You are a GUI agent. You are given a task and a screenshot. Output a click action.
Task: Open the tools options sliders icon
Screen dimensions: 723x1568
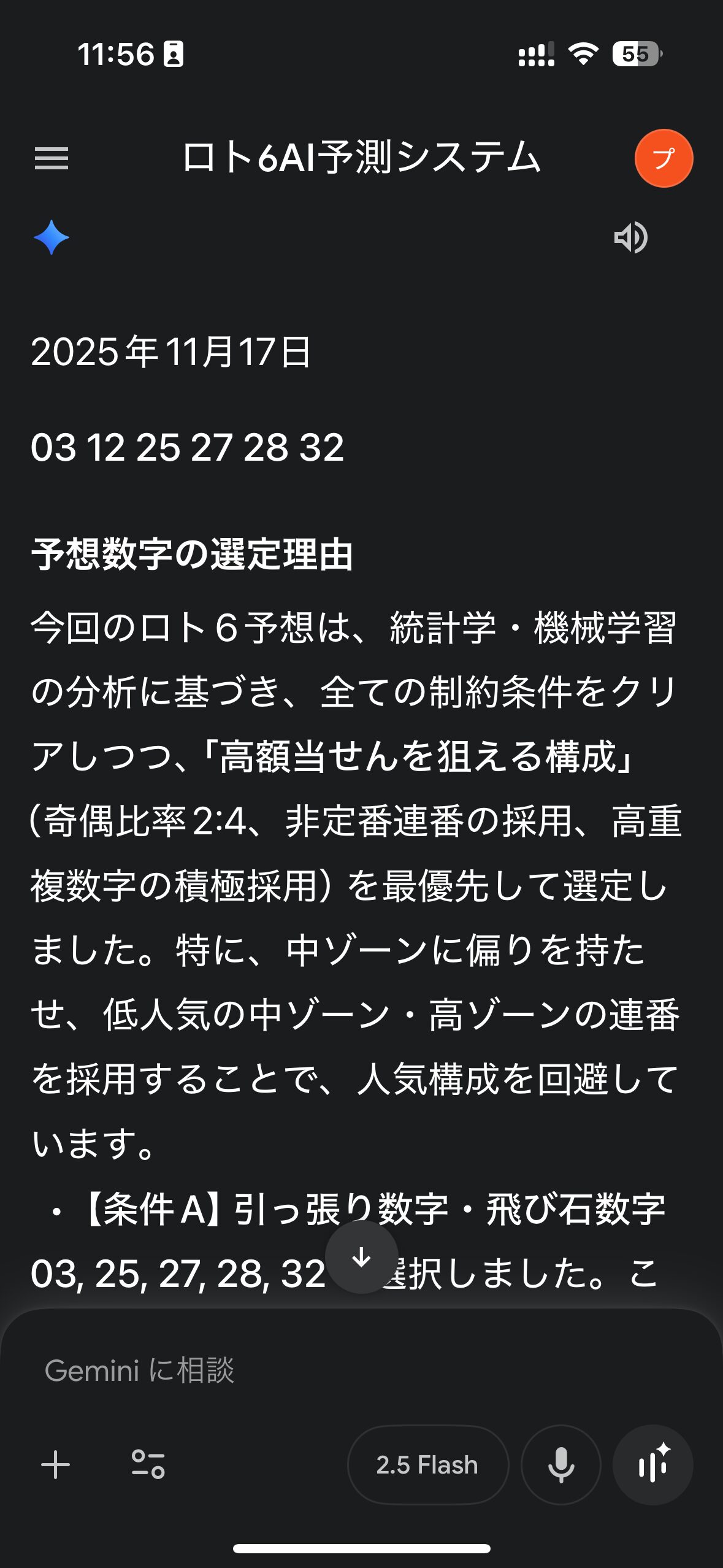[148, 1465]
